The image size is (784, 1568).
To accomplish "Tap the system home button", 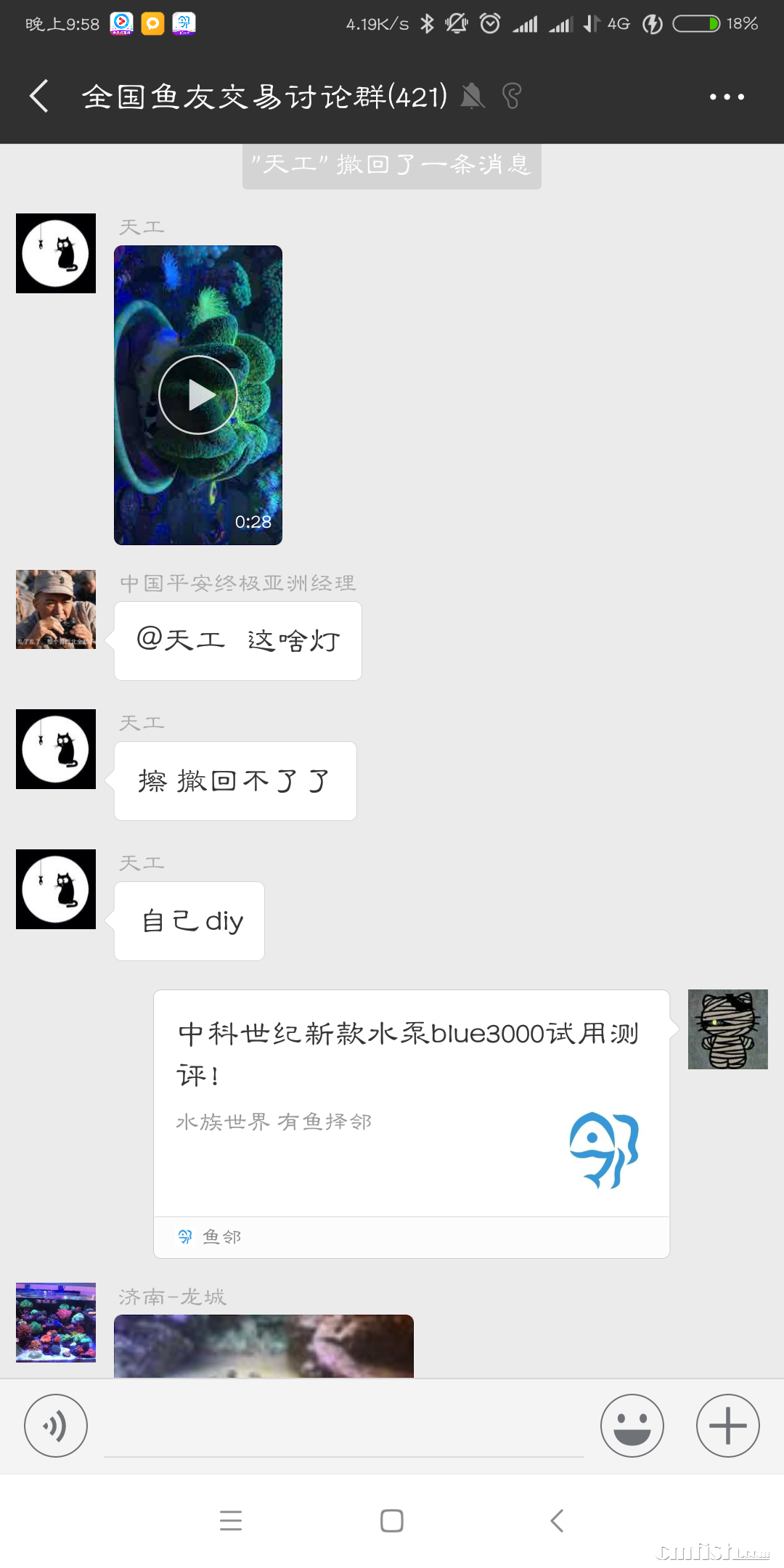I will click(x=392, y=1521).
